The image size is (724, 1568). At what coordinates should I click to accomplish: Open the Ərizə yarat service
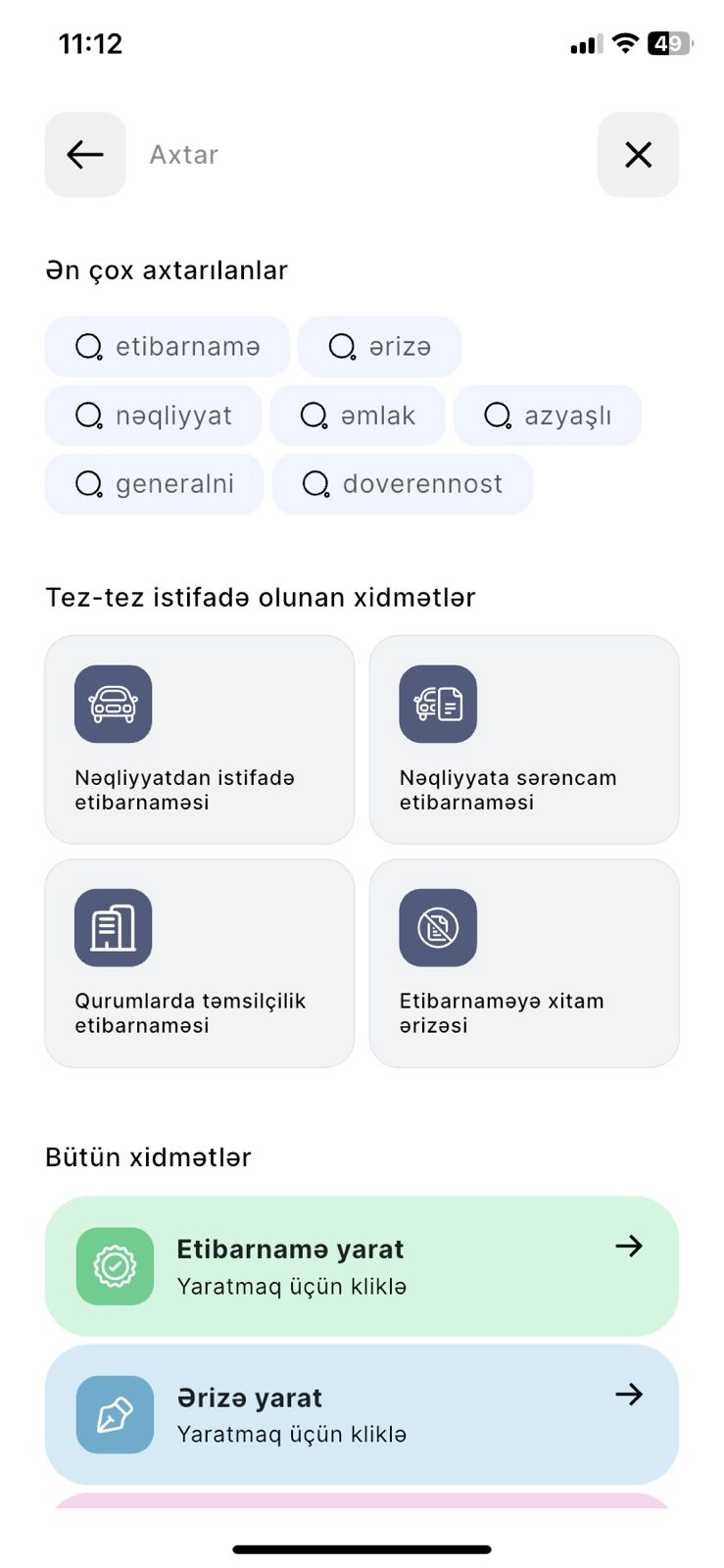point(362,1414)
